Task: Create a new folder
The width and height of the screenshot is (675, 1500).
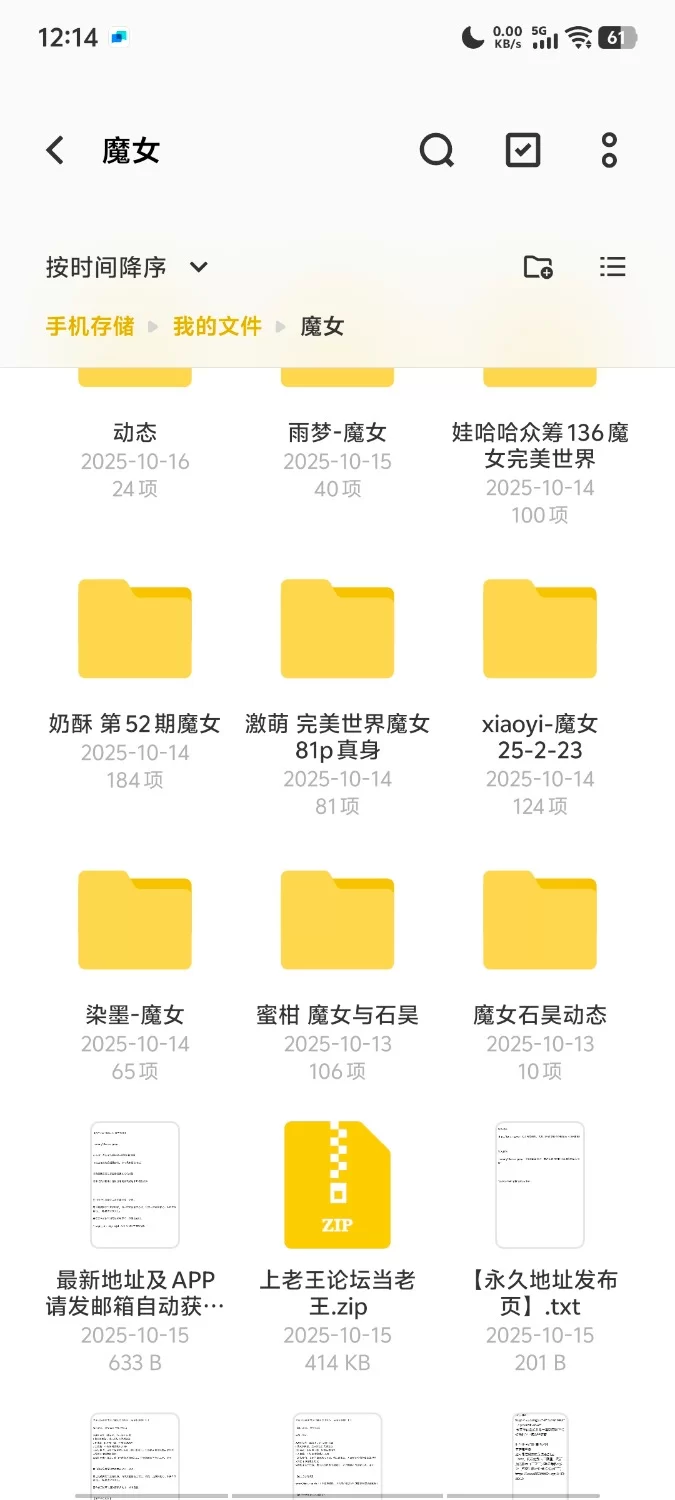Action: pos(538,267)
